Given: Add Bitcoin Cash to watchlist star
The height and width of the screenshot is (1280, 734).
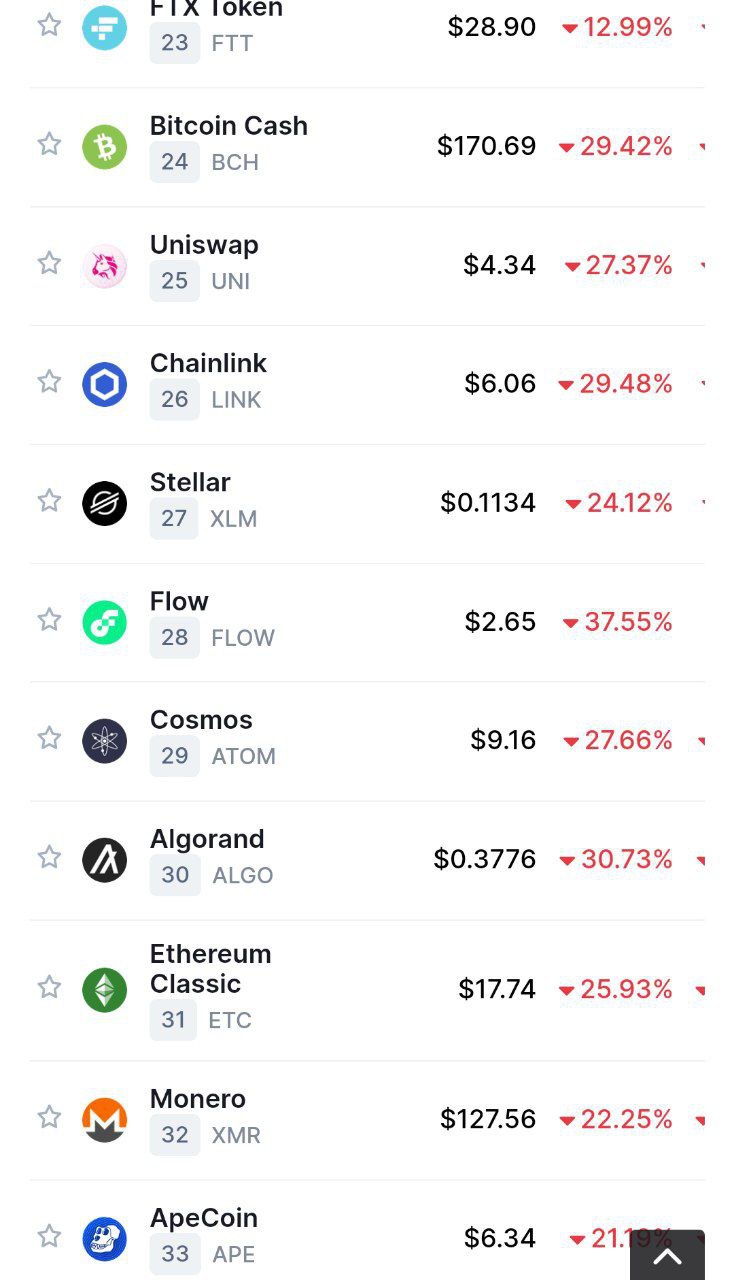Looking at the screenshot, I should (x=49, y=144).
